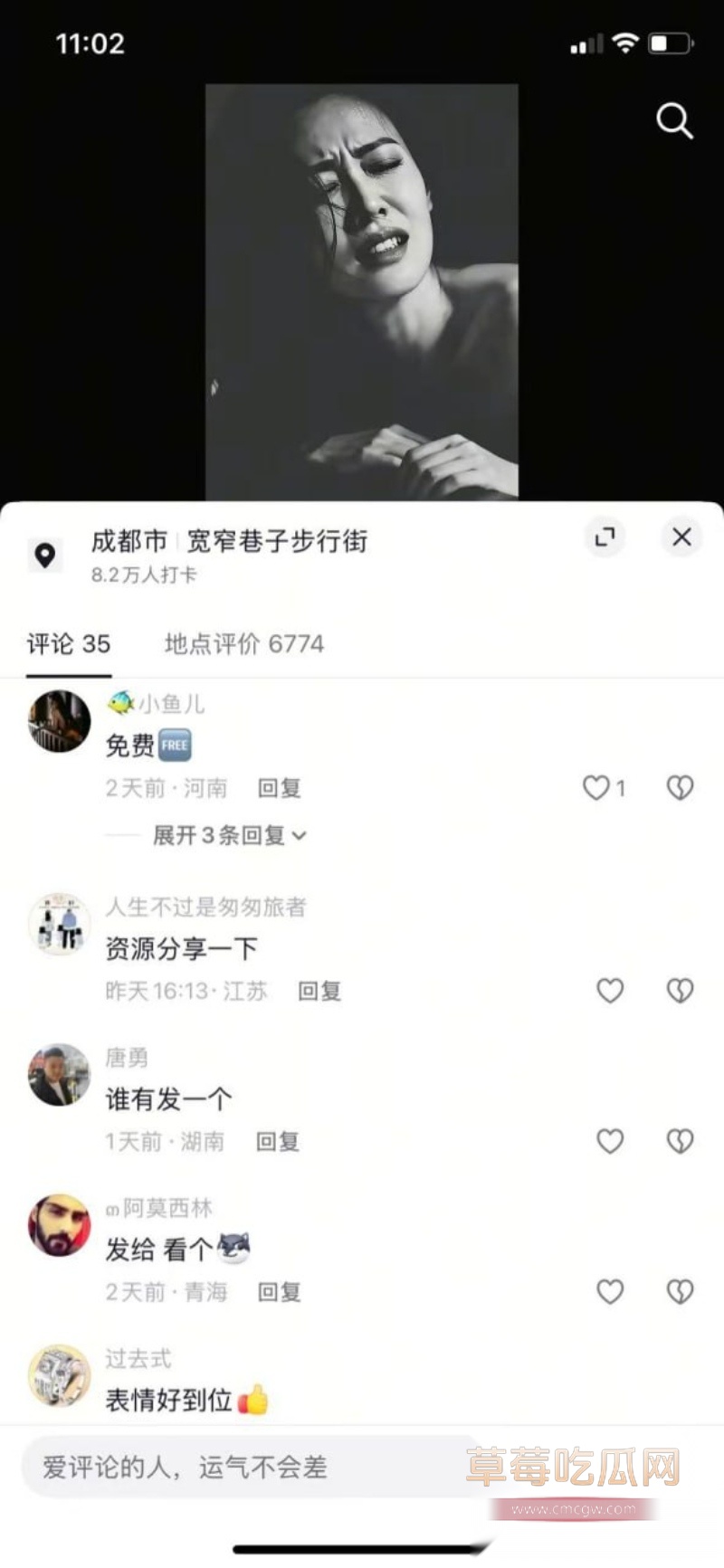Click the dislike icon on 唐勇's comment

(x=680, y=1141)
